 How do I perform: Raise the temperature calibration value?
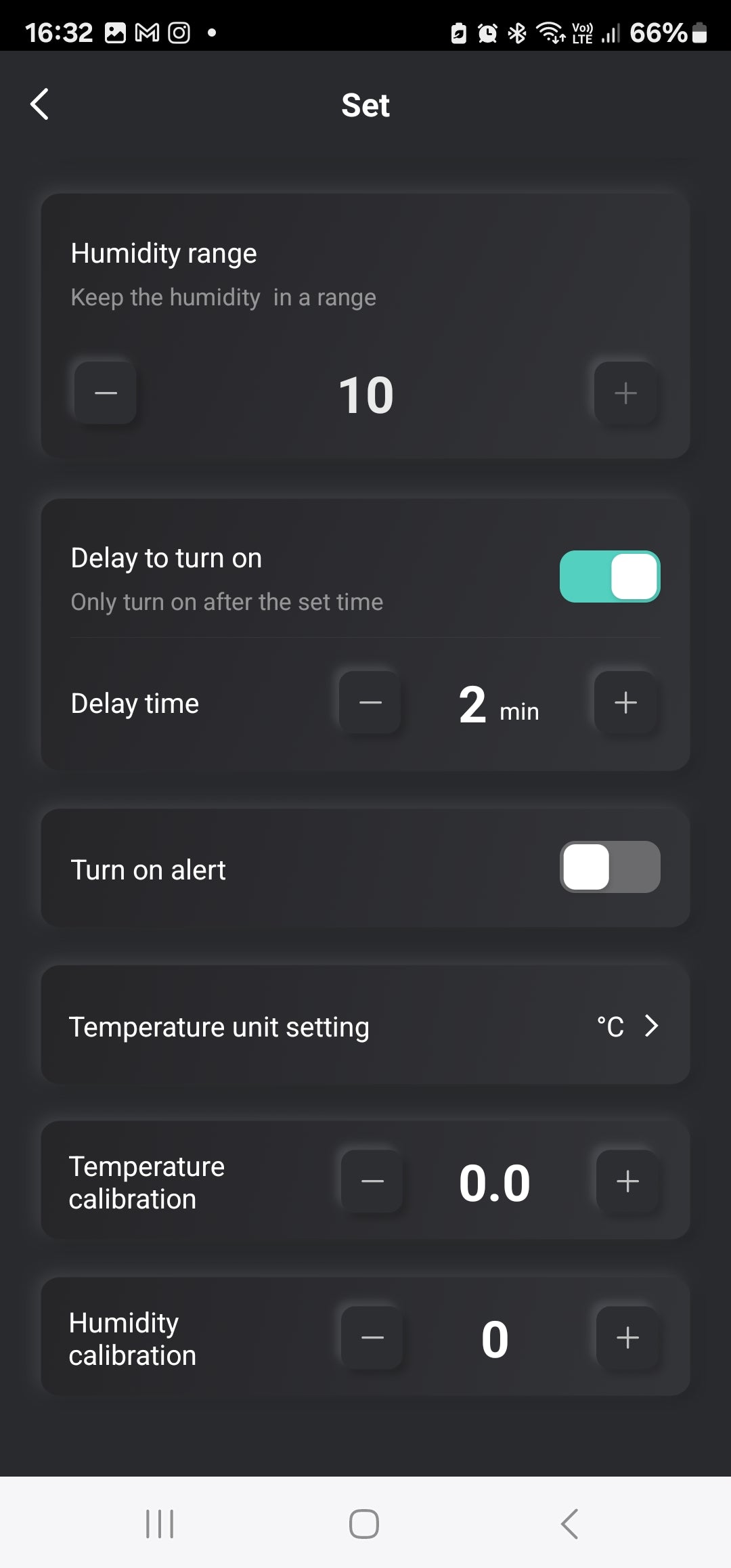click(627, 1181)
